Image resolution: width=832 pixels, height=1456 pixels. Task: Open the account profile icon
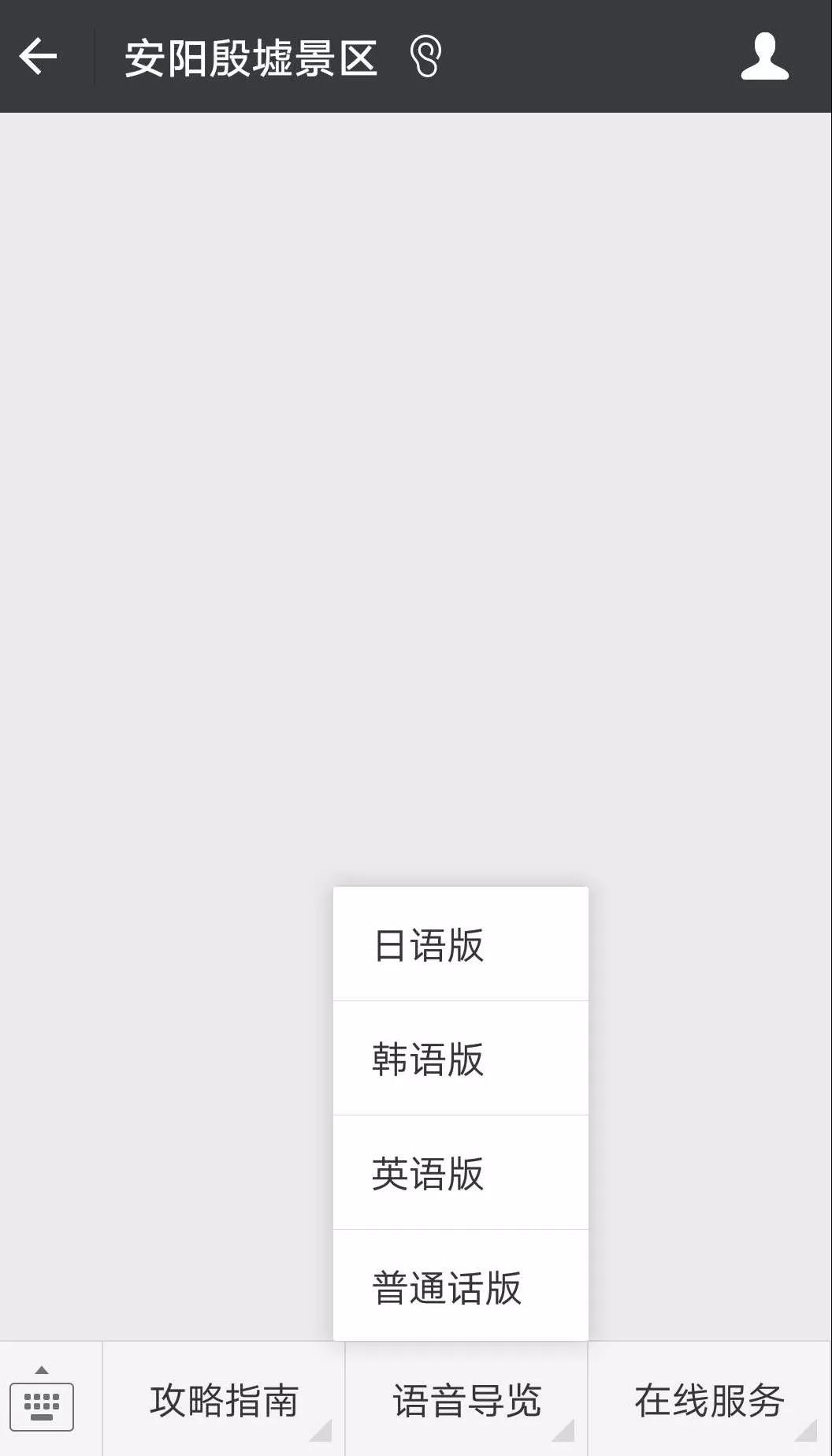pos(763,57)
